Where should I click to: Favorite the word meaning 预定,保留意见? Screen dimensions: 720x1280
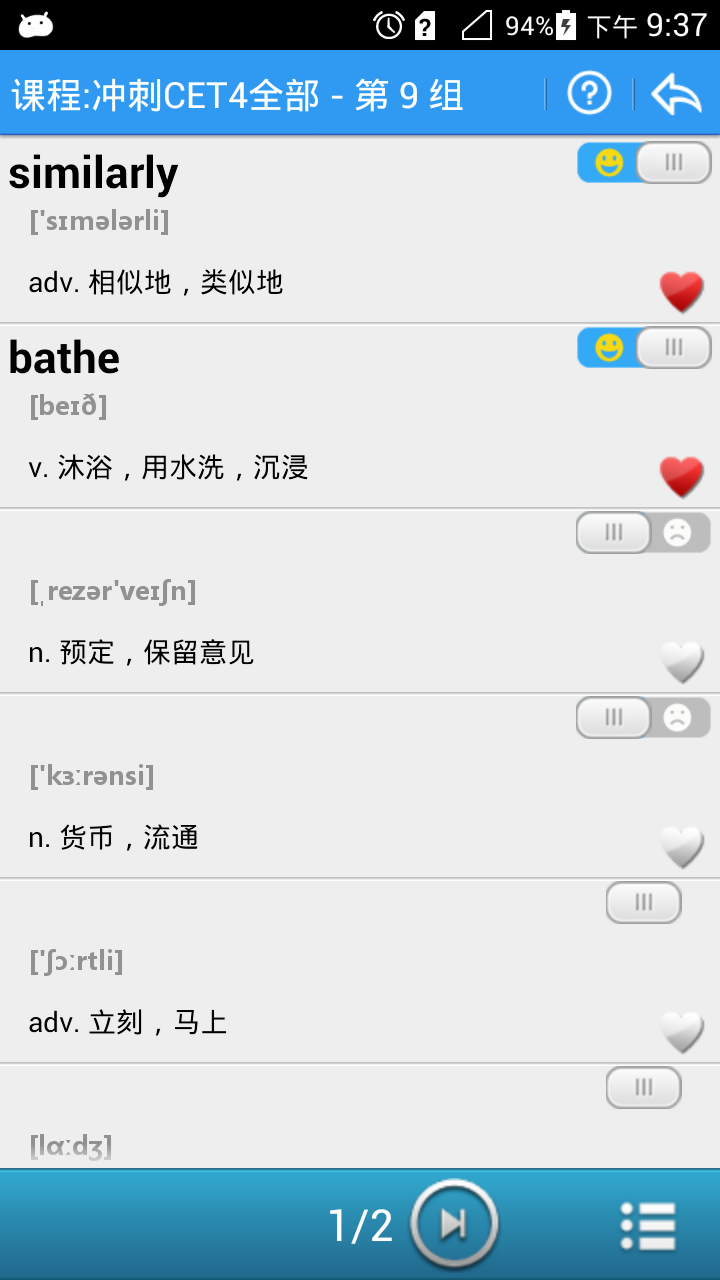(681, 662)
